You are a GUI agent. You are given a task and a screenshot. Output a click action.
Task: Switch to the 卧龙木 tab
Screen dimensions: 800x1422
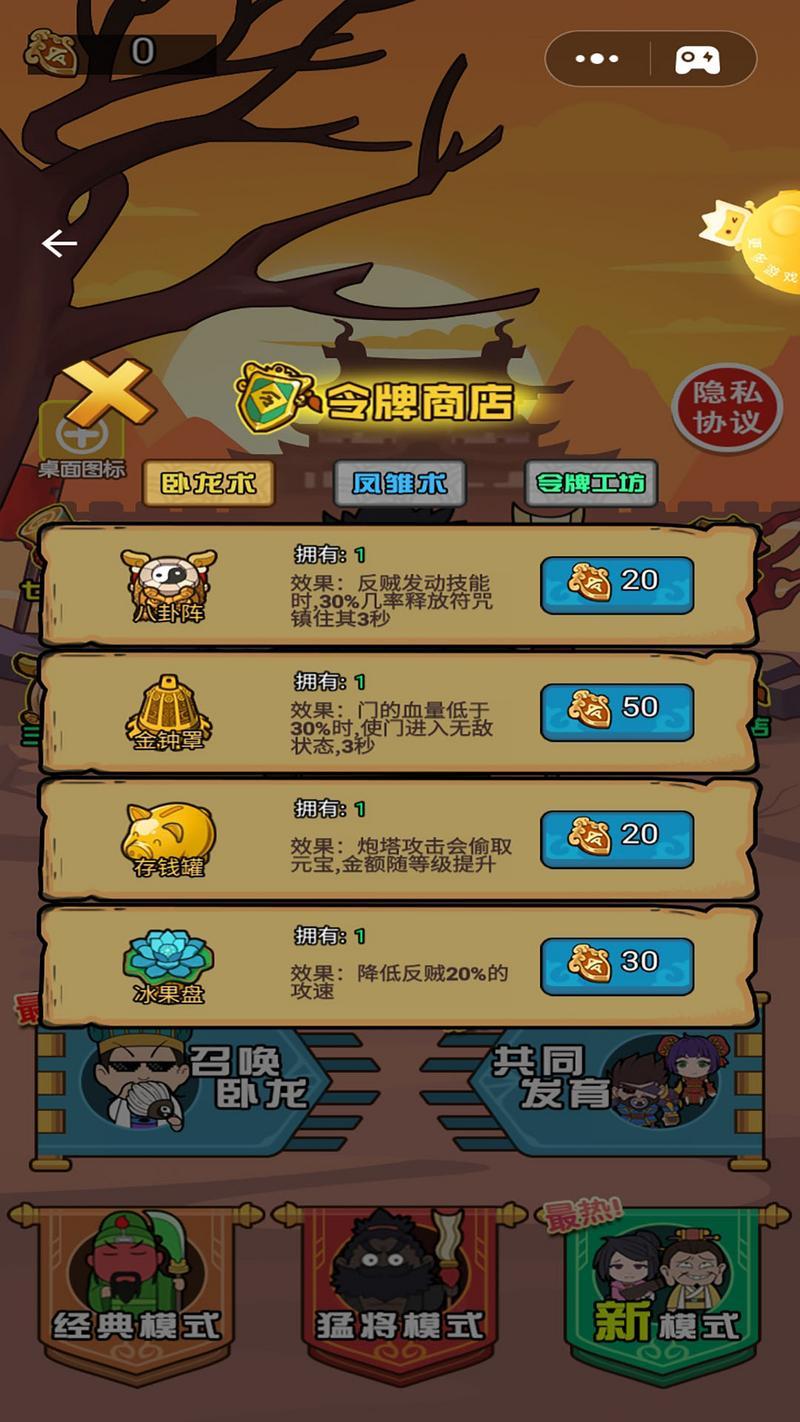pos(208,483)
